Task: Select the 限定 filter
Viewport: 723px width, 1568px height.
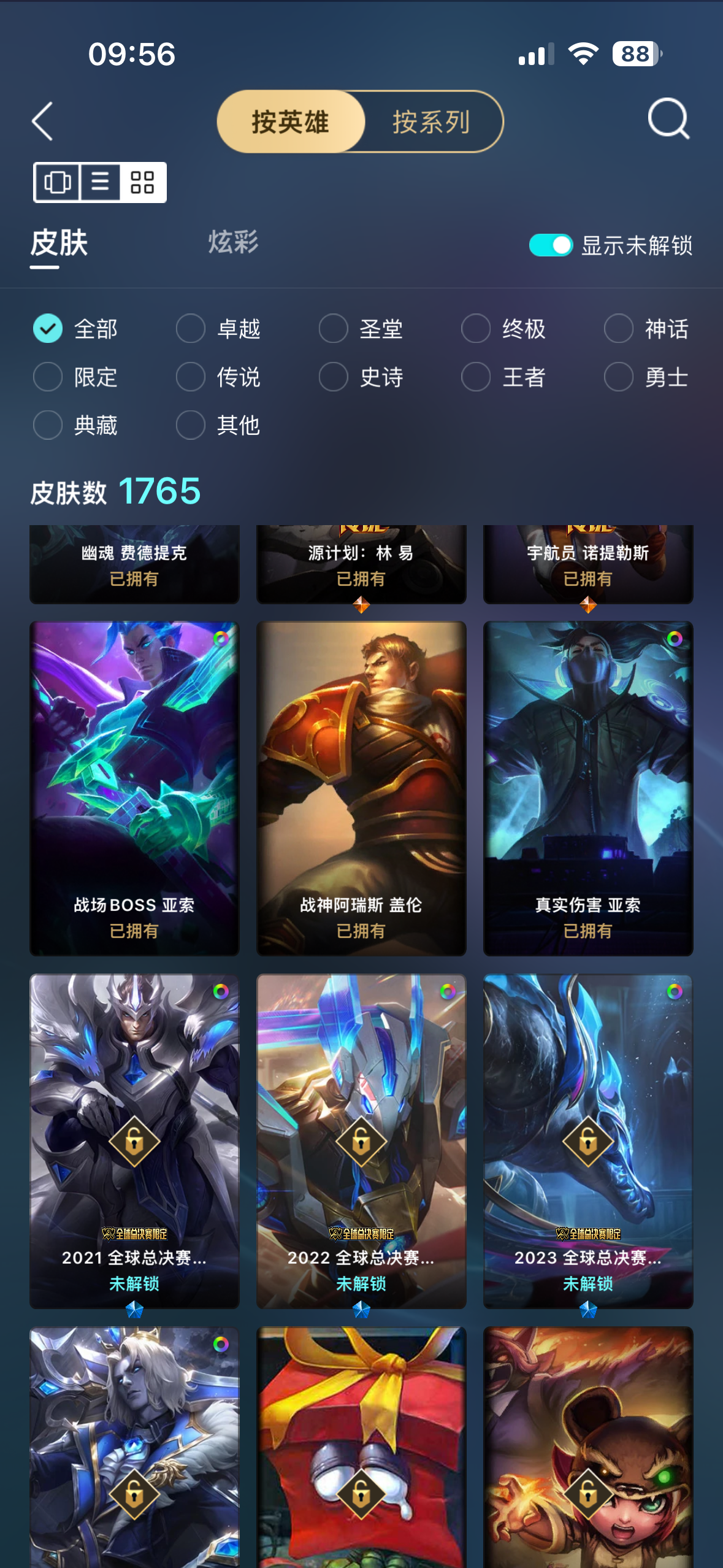Action: [75, 377]
